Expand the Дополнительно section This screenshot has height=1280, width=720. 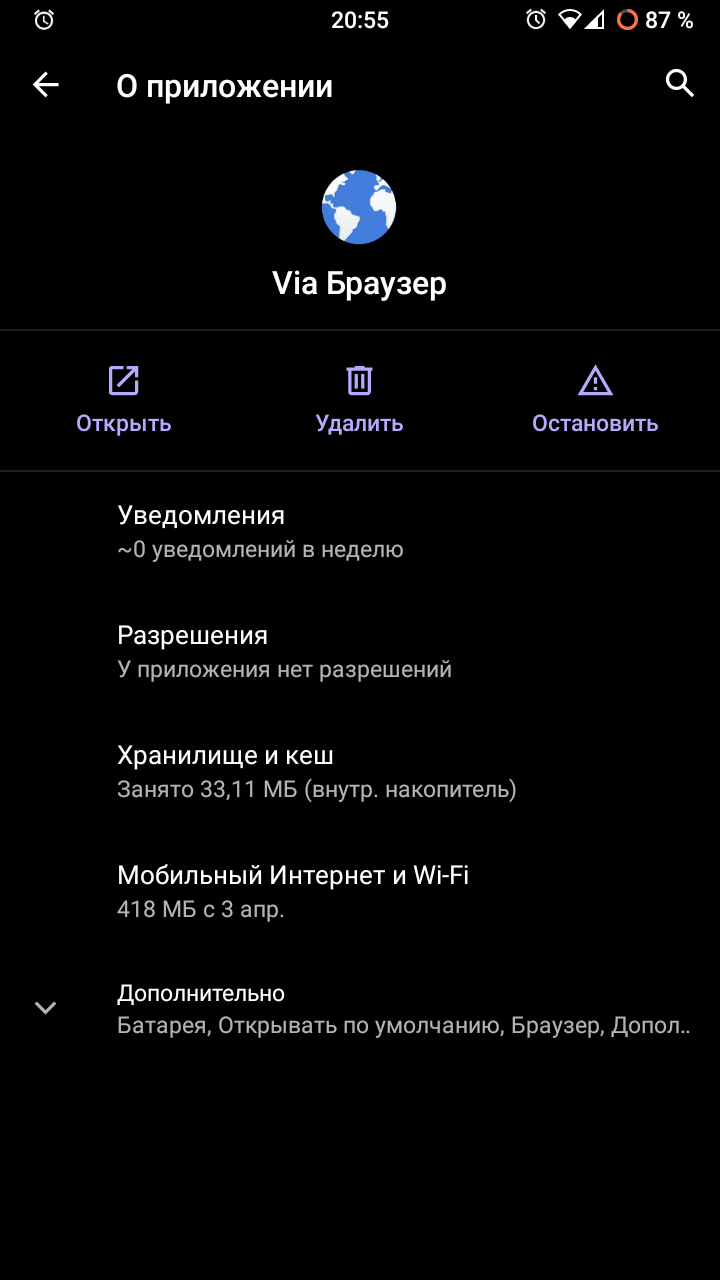[360, 1008]
